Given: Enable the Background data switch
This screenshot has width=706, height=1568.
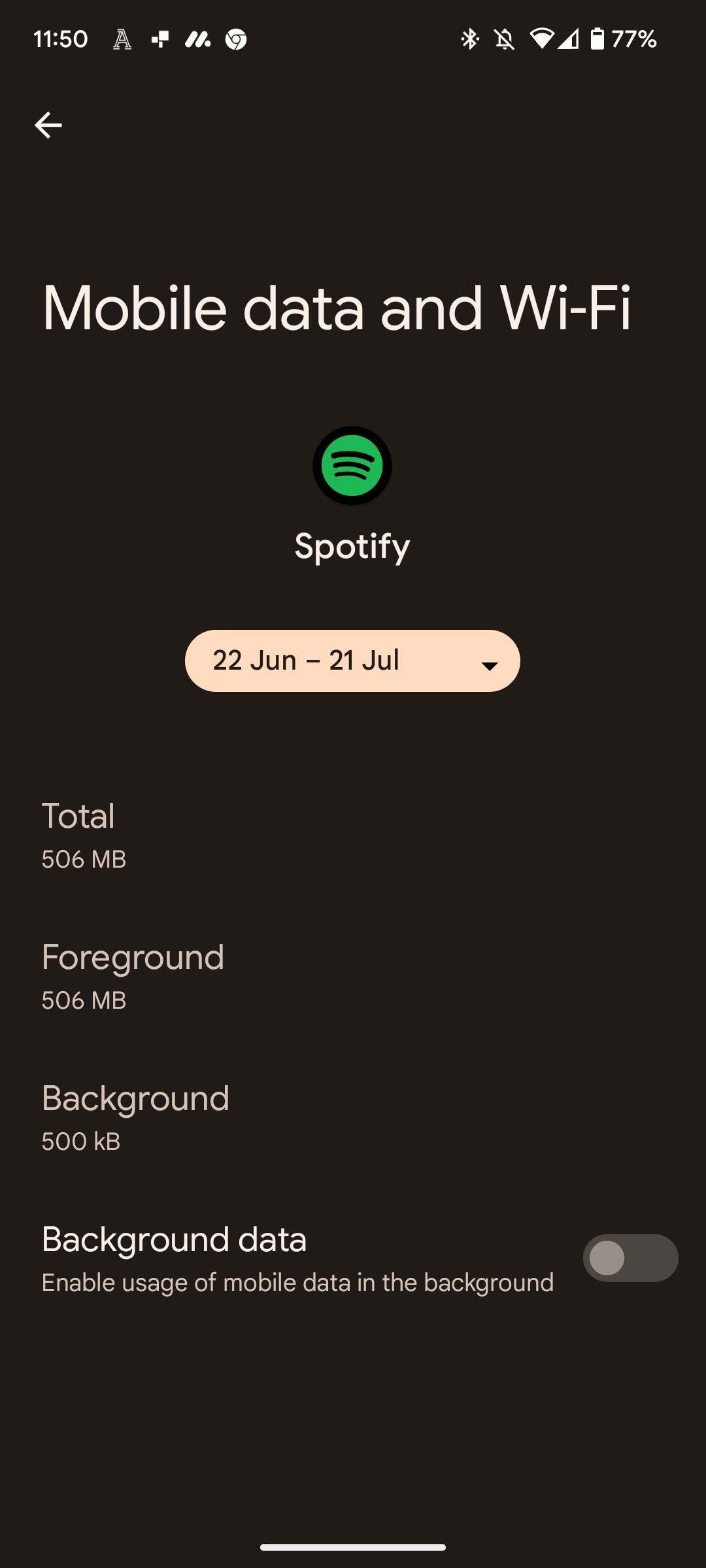Looking at the screenshot, I should [x=630, y=1258].
